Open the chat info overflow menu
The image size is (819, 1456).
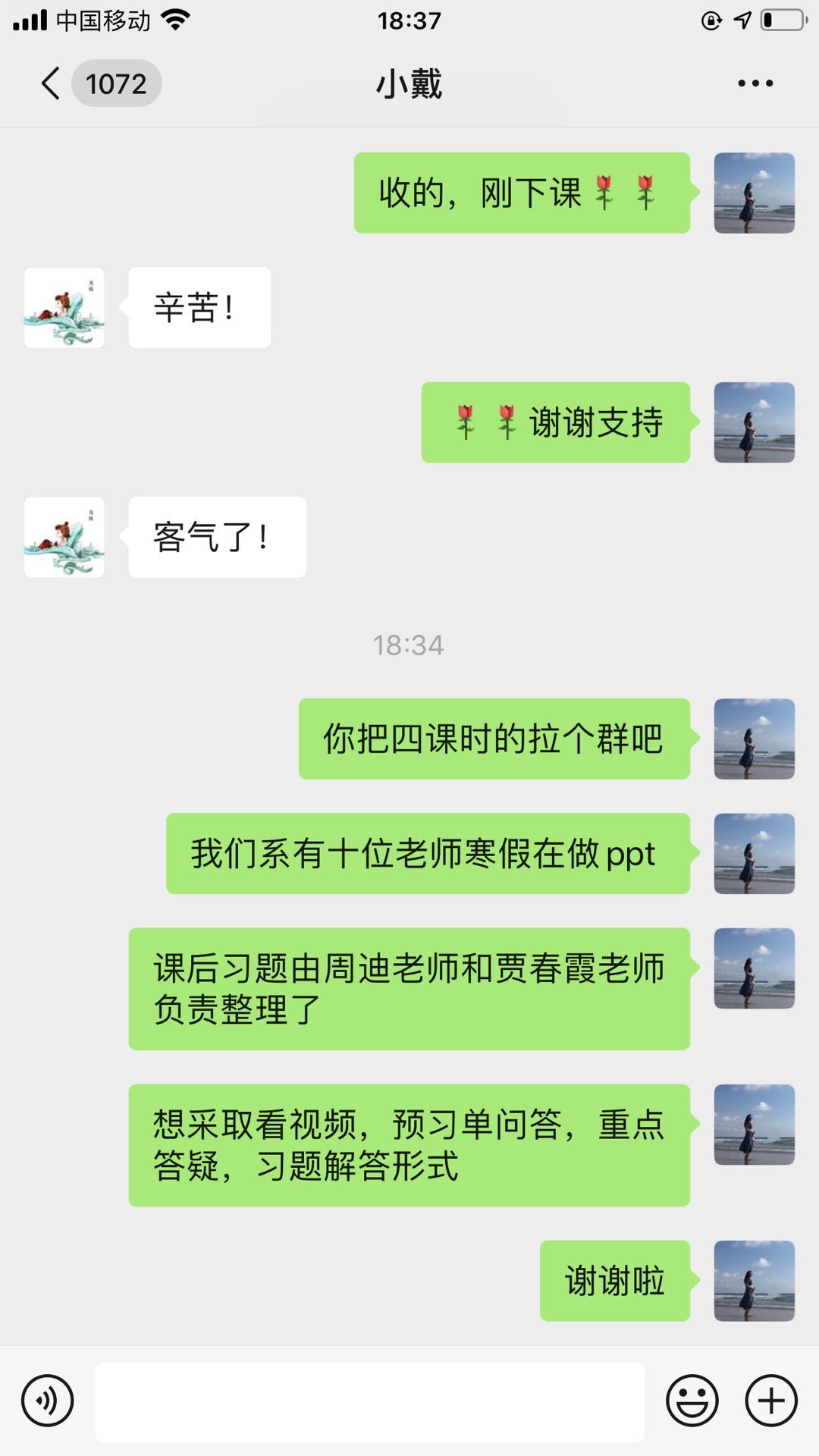click(x=755, y=83)
